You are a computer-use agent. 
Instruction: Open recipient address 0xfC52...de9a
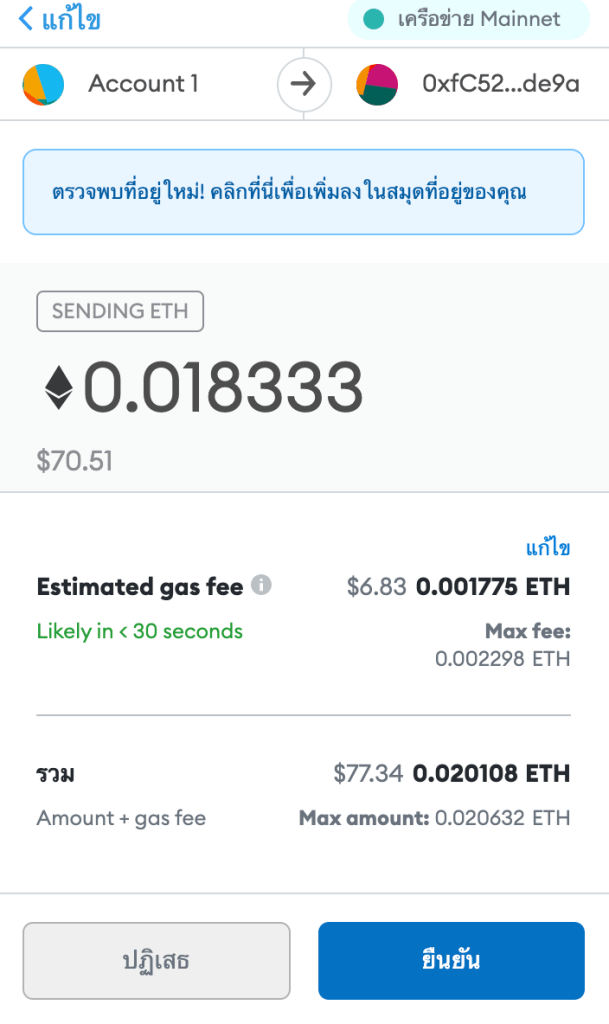500,84
